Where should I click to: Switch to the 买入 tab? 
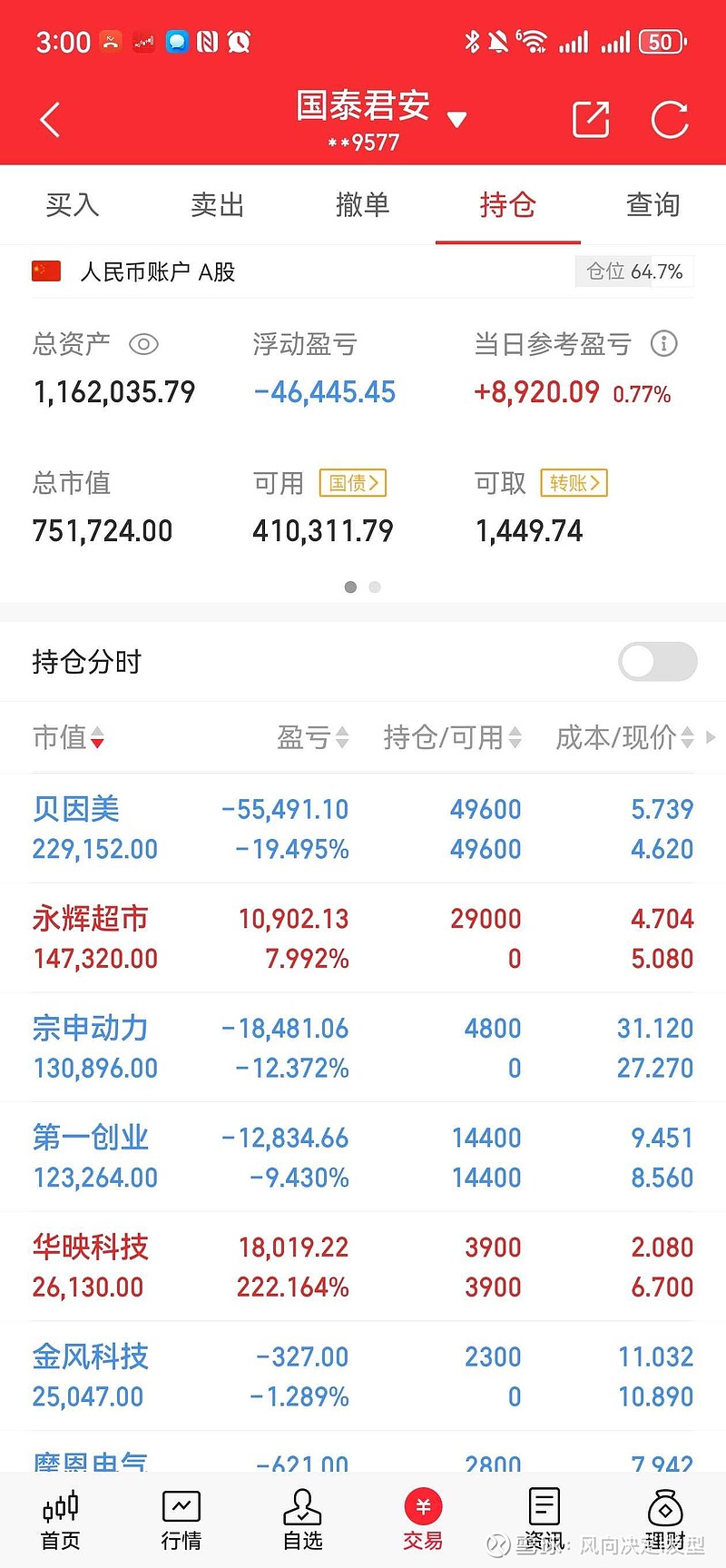point(72,205)
